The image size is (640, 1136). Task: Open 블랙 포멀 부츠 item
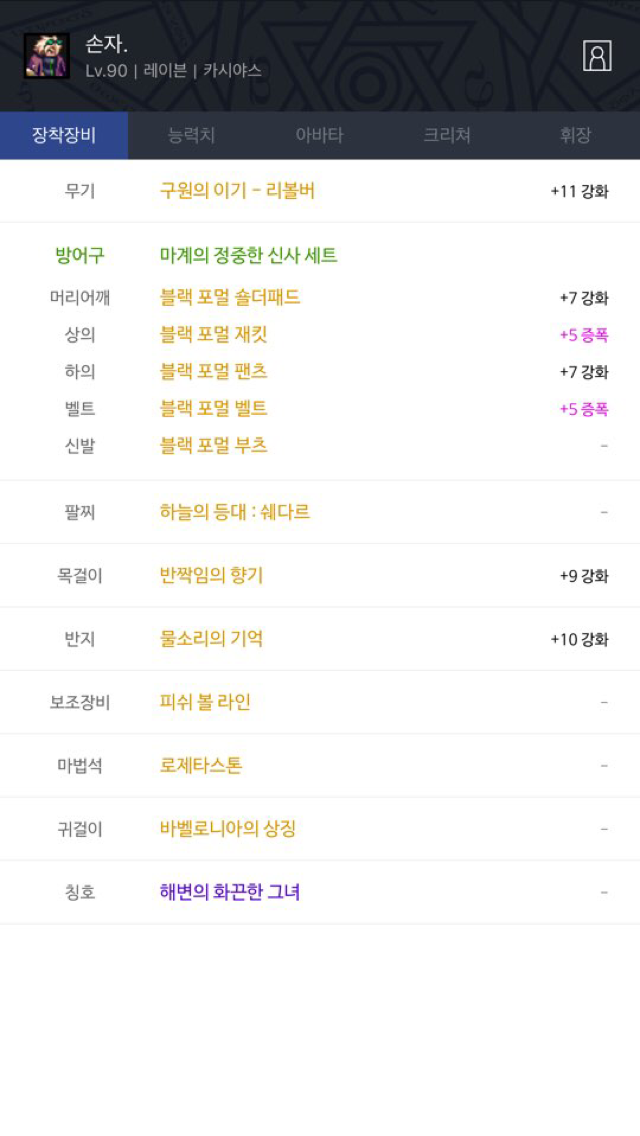(x=213, y=445)
